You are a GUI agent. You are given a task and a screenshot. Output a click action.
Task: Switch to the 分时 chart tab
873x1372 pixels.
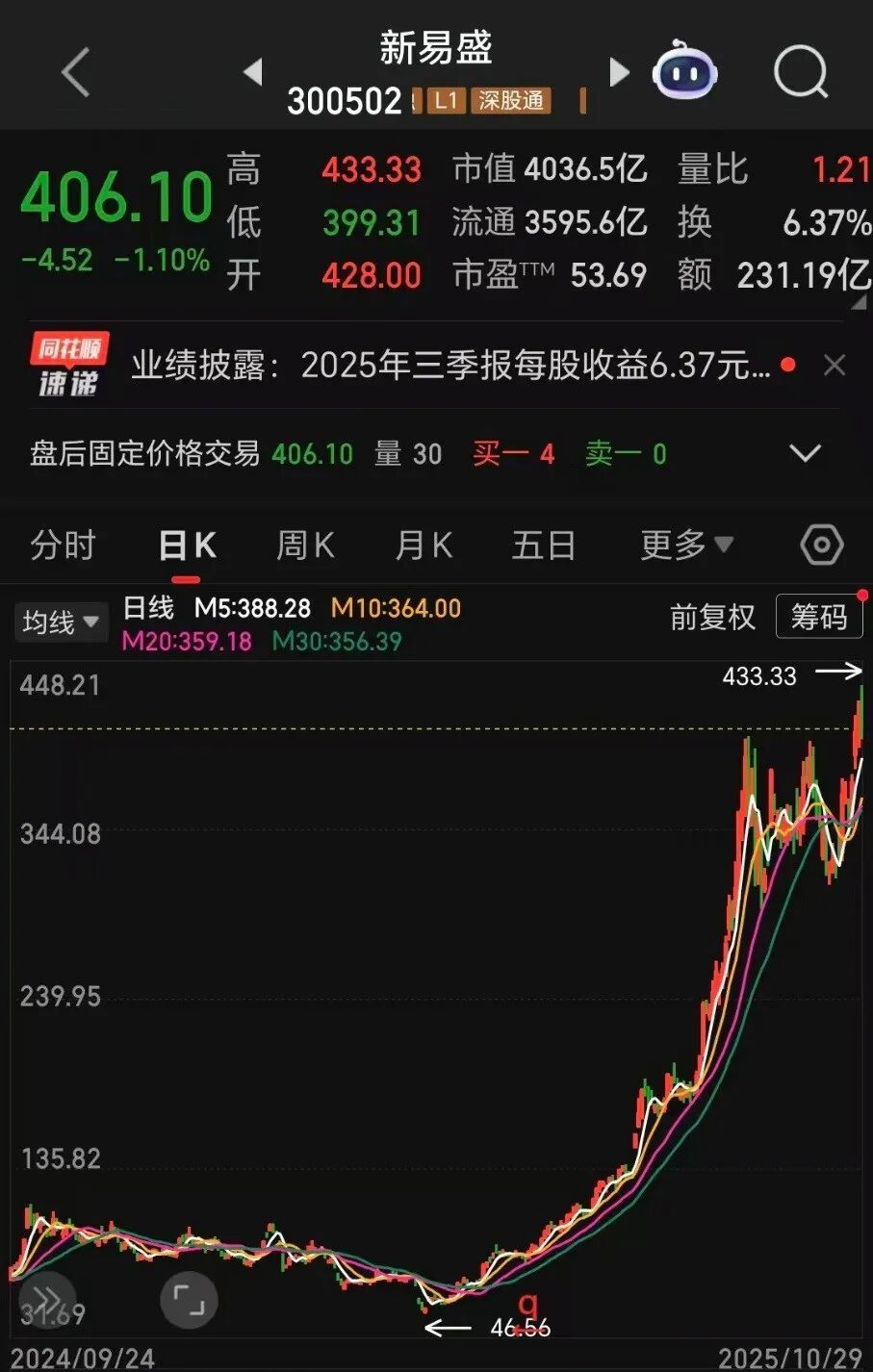63,546
